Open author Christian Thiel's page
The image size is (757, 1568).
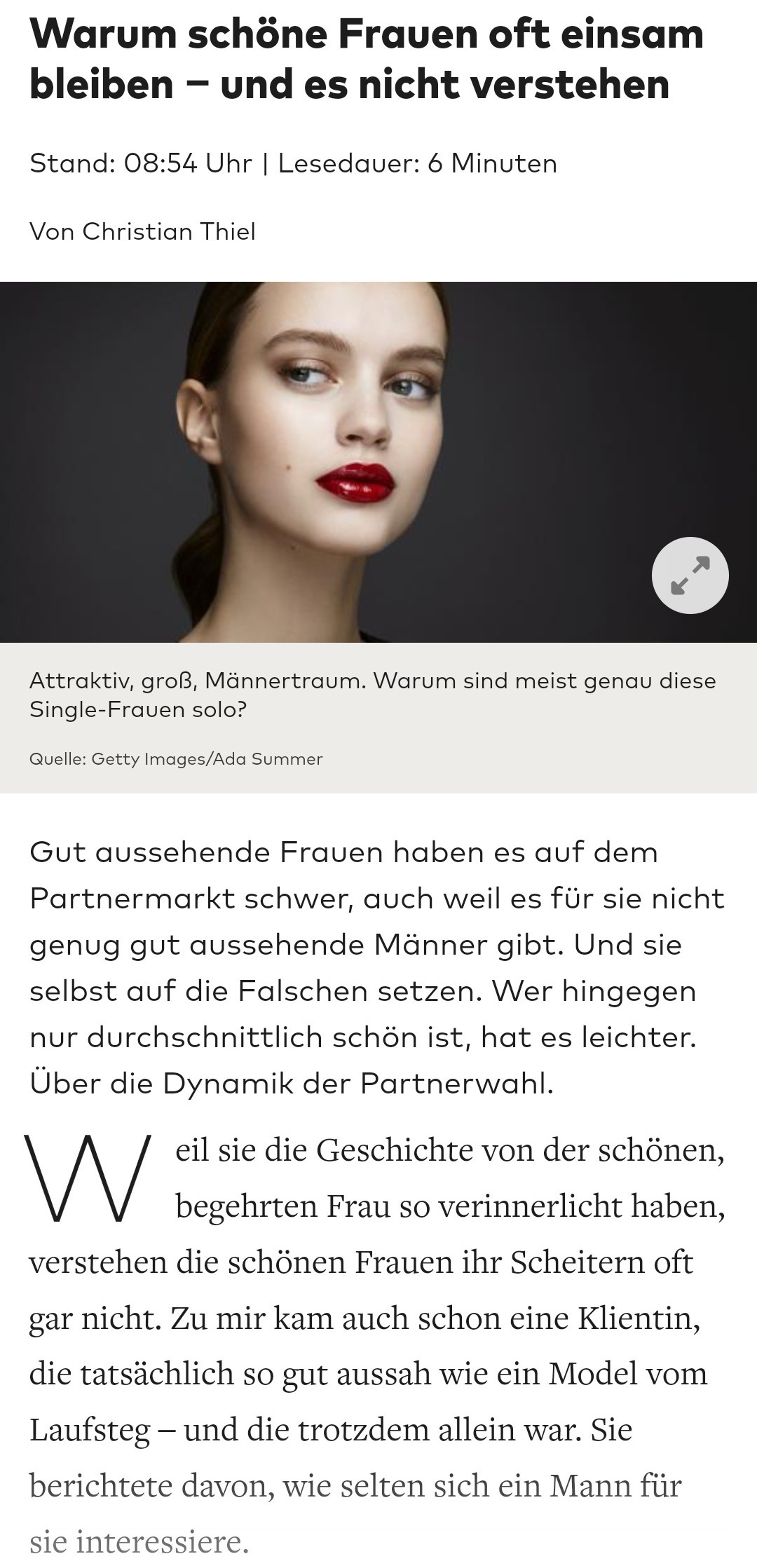coord(169,231)
